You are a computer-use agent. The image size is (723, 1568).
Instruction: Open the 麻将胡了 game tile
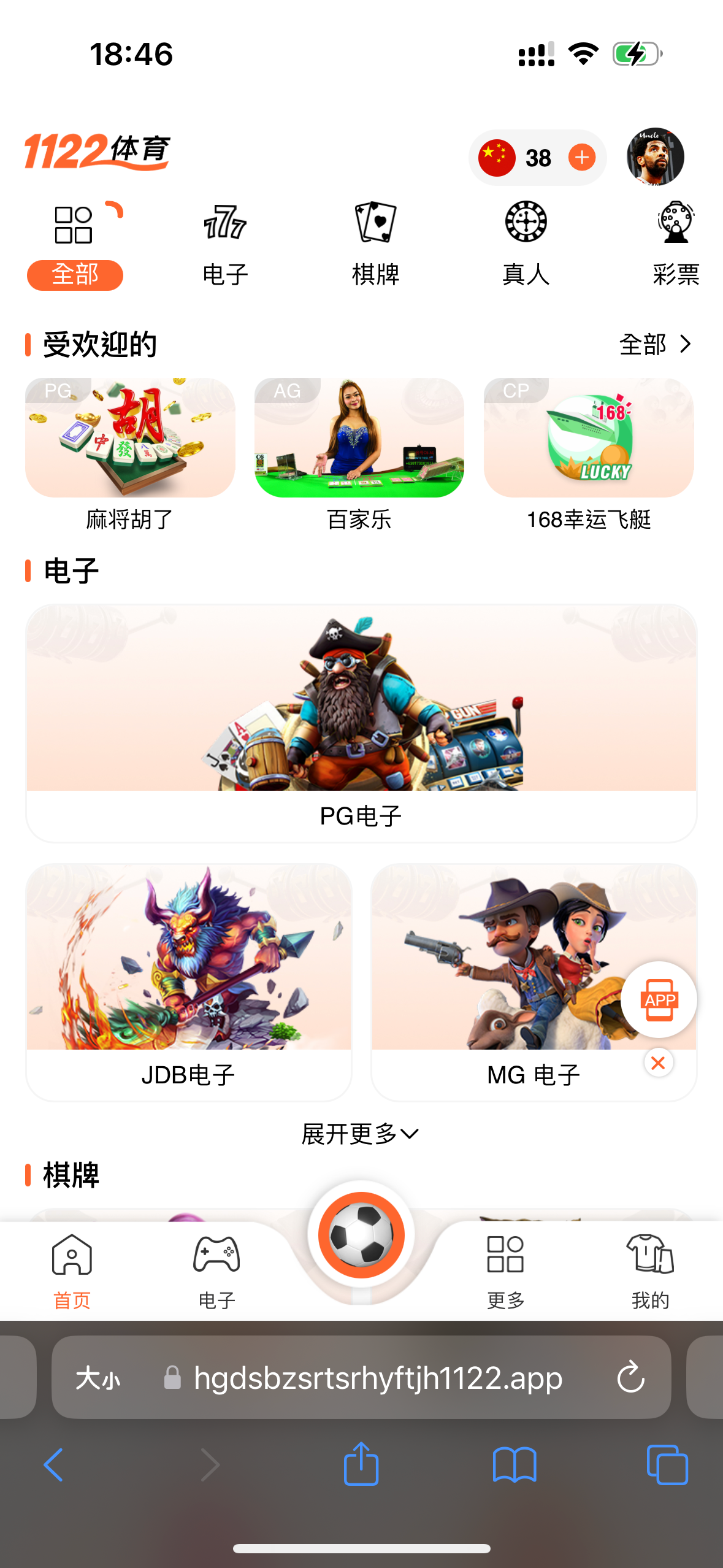[130, 439]
